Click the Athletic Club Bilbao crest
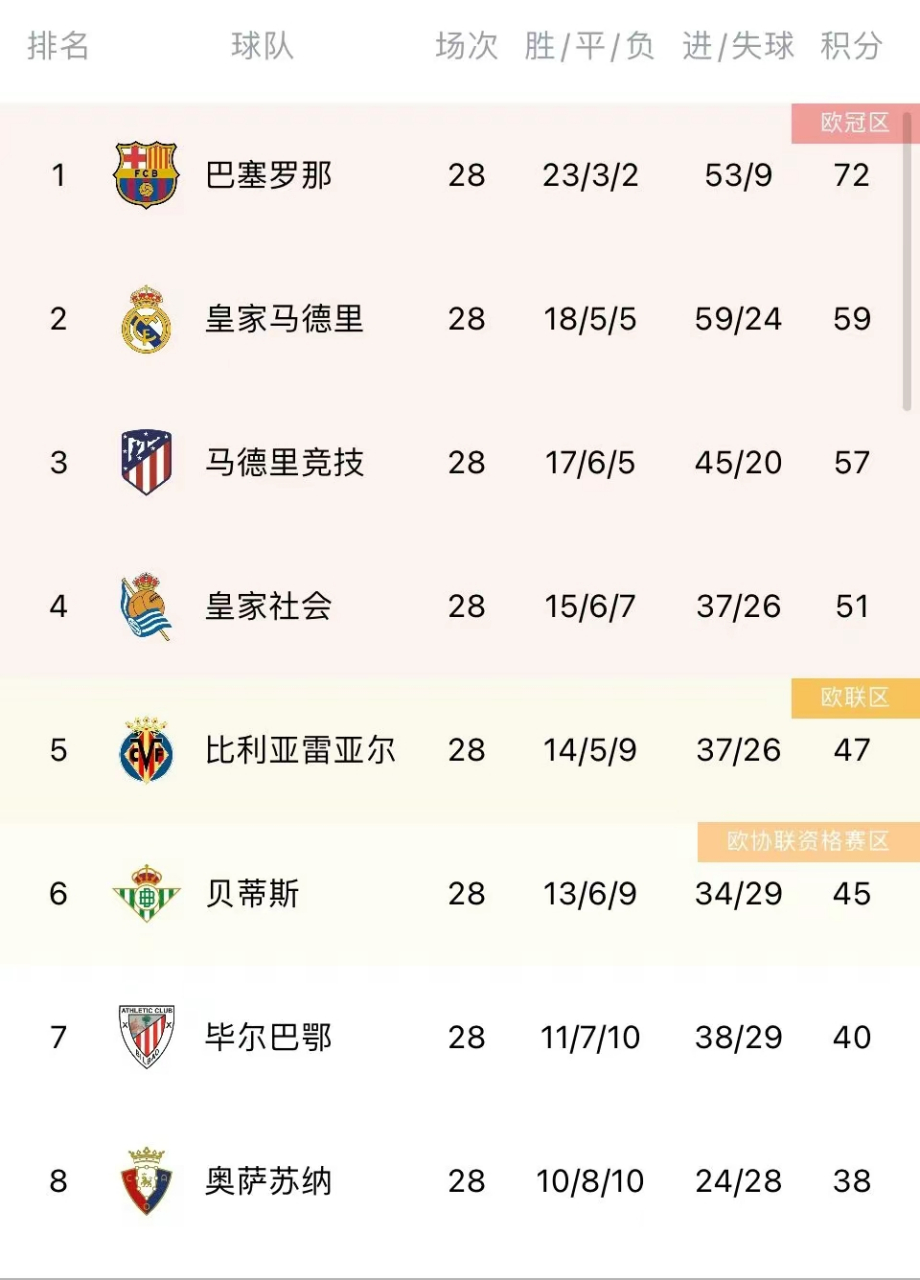Image resolution: width=920 pixels, height=1280 pixels. click(x=147, y=1038)
